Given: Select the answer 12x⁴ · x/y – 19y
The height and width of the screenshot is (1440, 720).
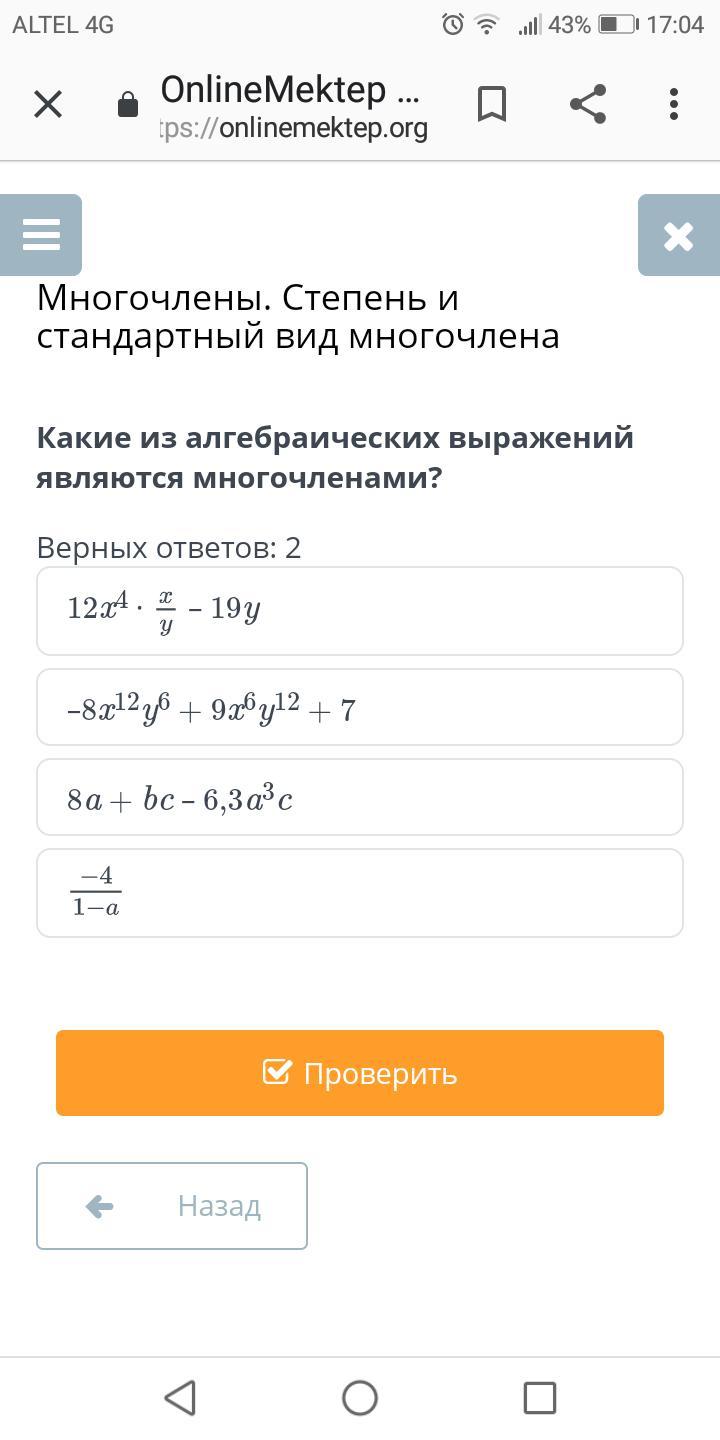Looking at the screenshot, I should [360, 611].
